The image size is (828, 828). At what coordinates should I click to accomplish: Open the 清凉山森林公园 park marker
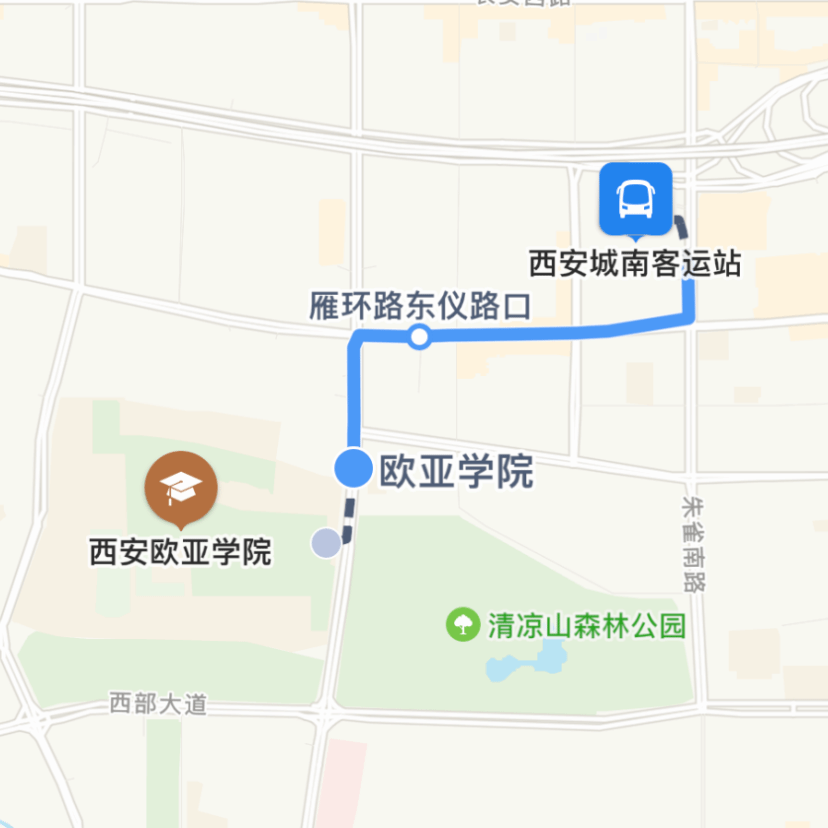click(462, 625)
